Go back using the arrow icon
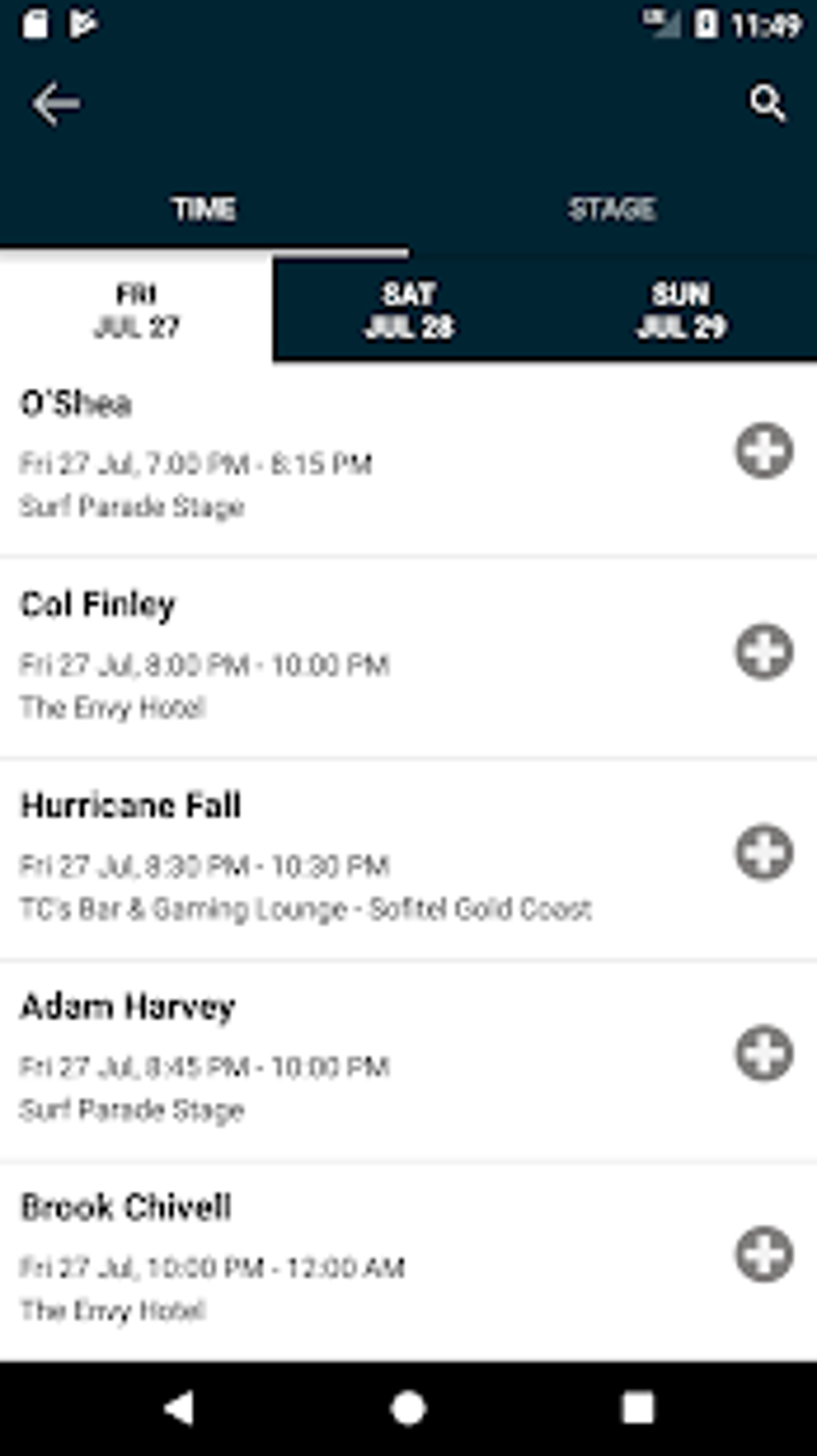817x1456 pixels. point(55,103)
